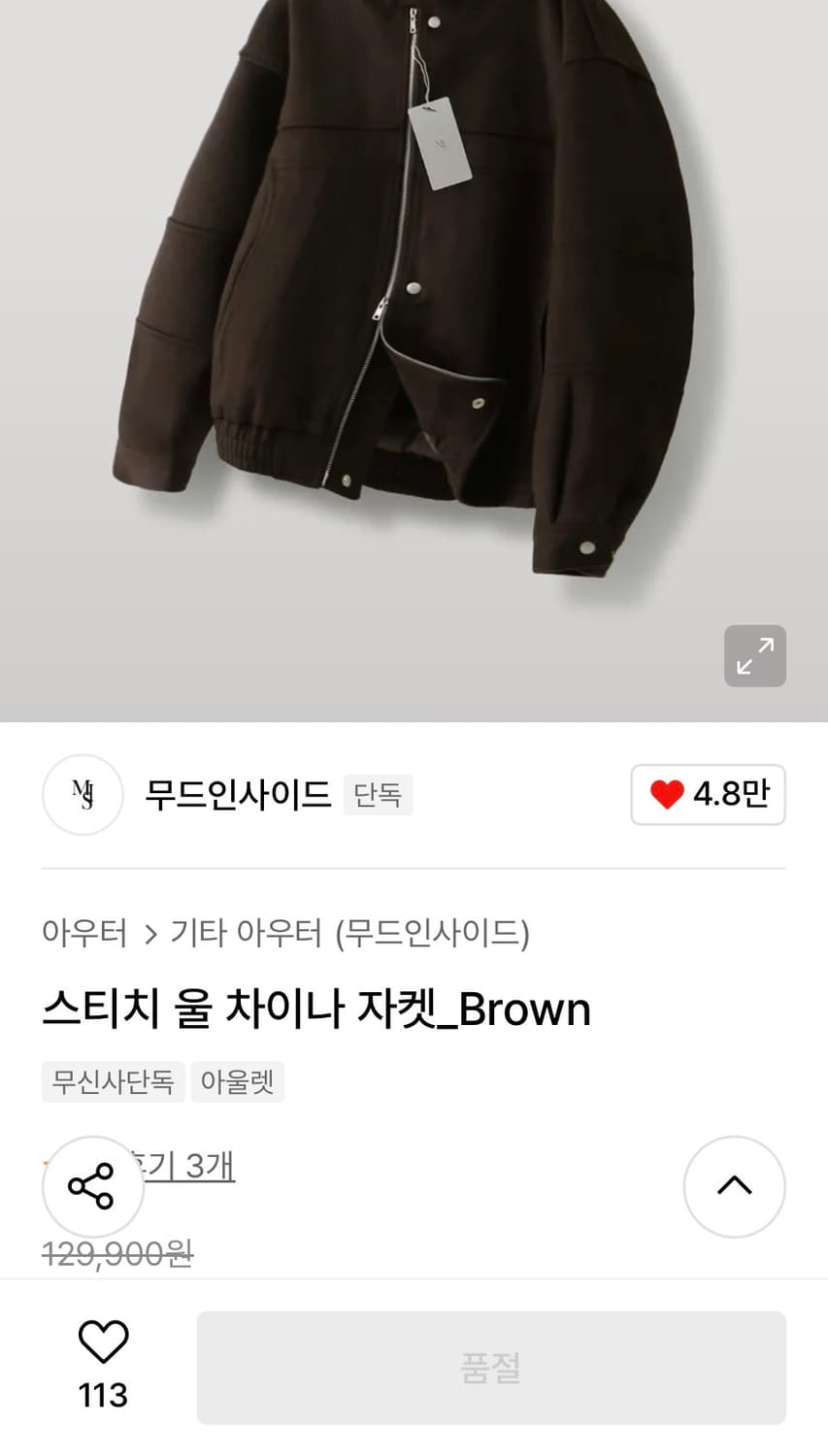Collapse the page using the upward arrow
Viewport: 828px width, 1456px height.
coord(734,1186)
